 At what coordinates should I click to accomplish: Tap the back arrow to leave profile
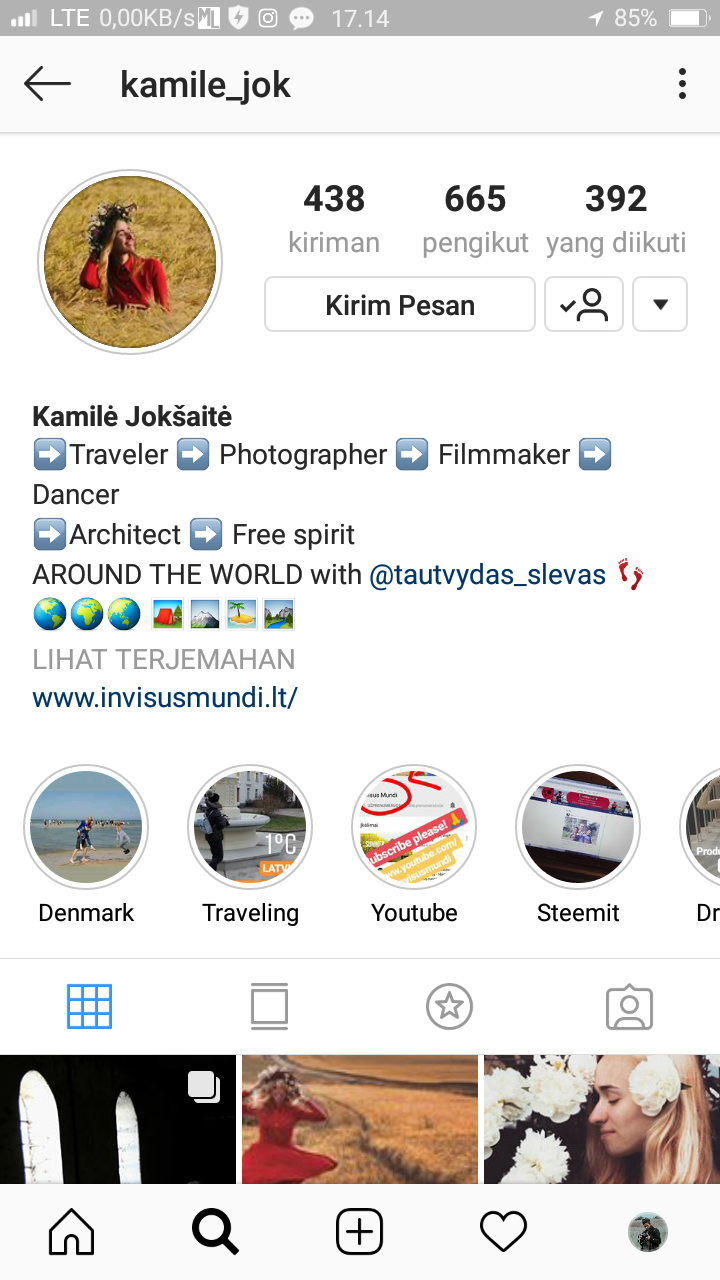click(x=47, y=84)
